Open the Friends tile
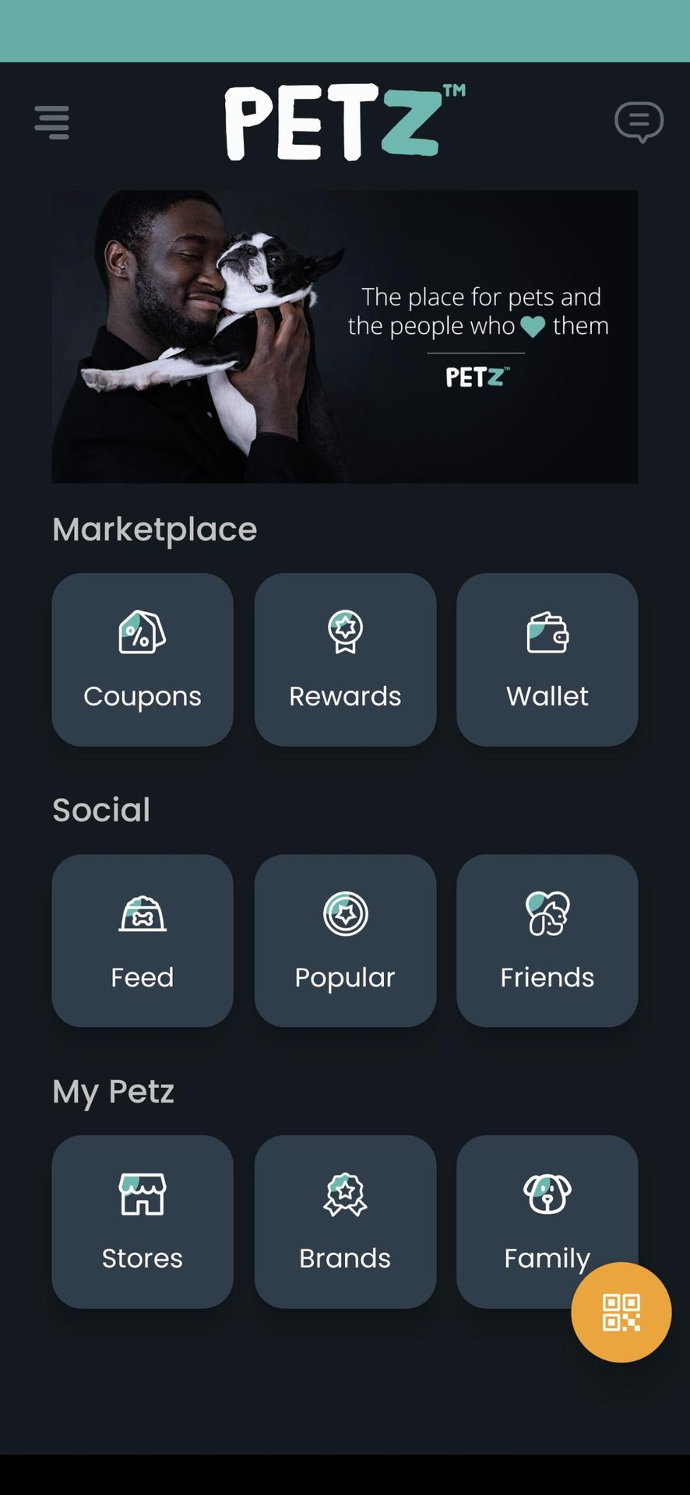This screenshot has width=690, height=1495. click(x=547, y=941)
